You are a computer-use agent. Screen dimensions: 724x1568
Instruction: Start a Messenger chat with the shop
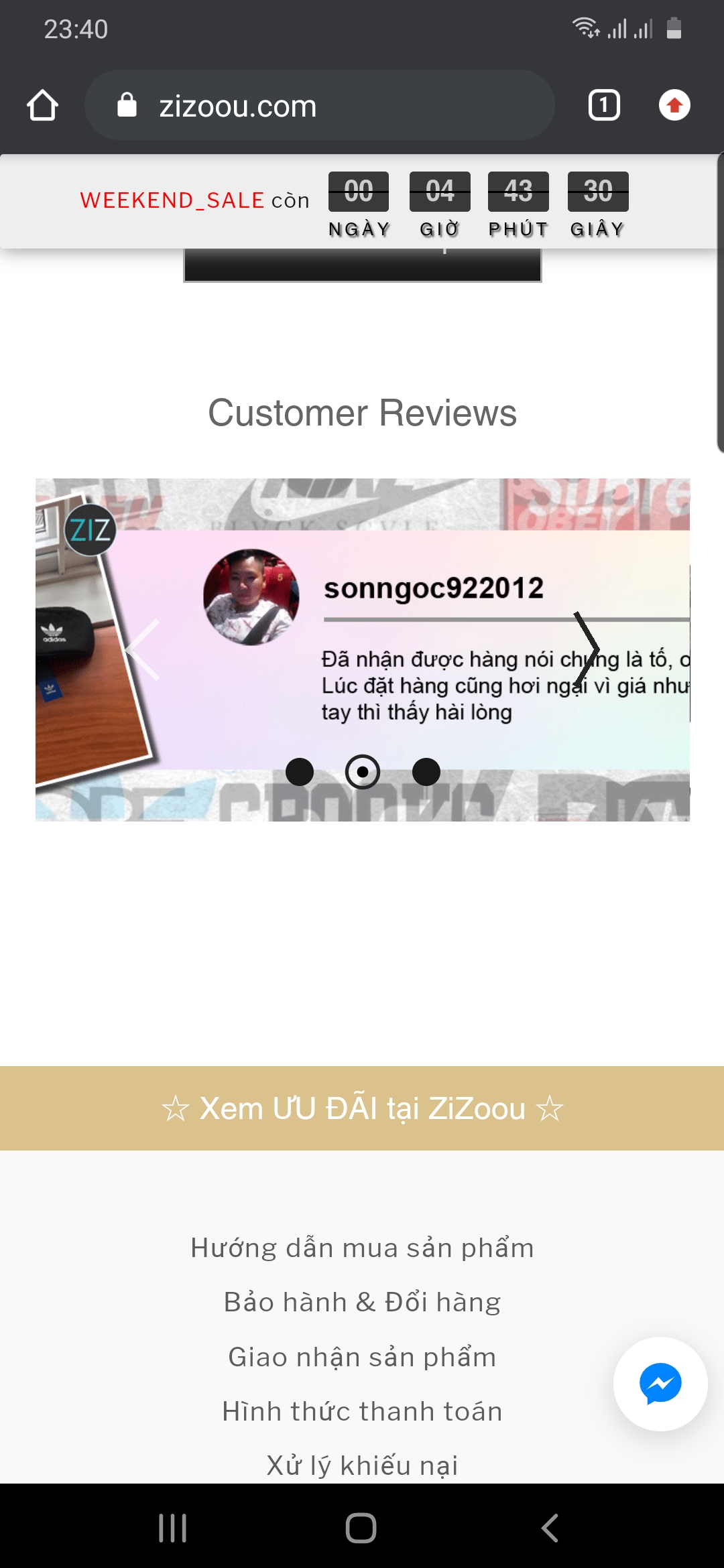point(660,1384)
